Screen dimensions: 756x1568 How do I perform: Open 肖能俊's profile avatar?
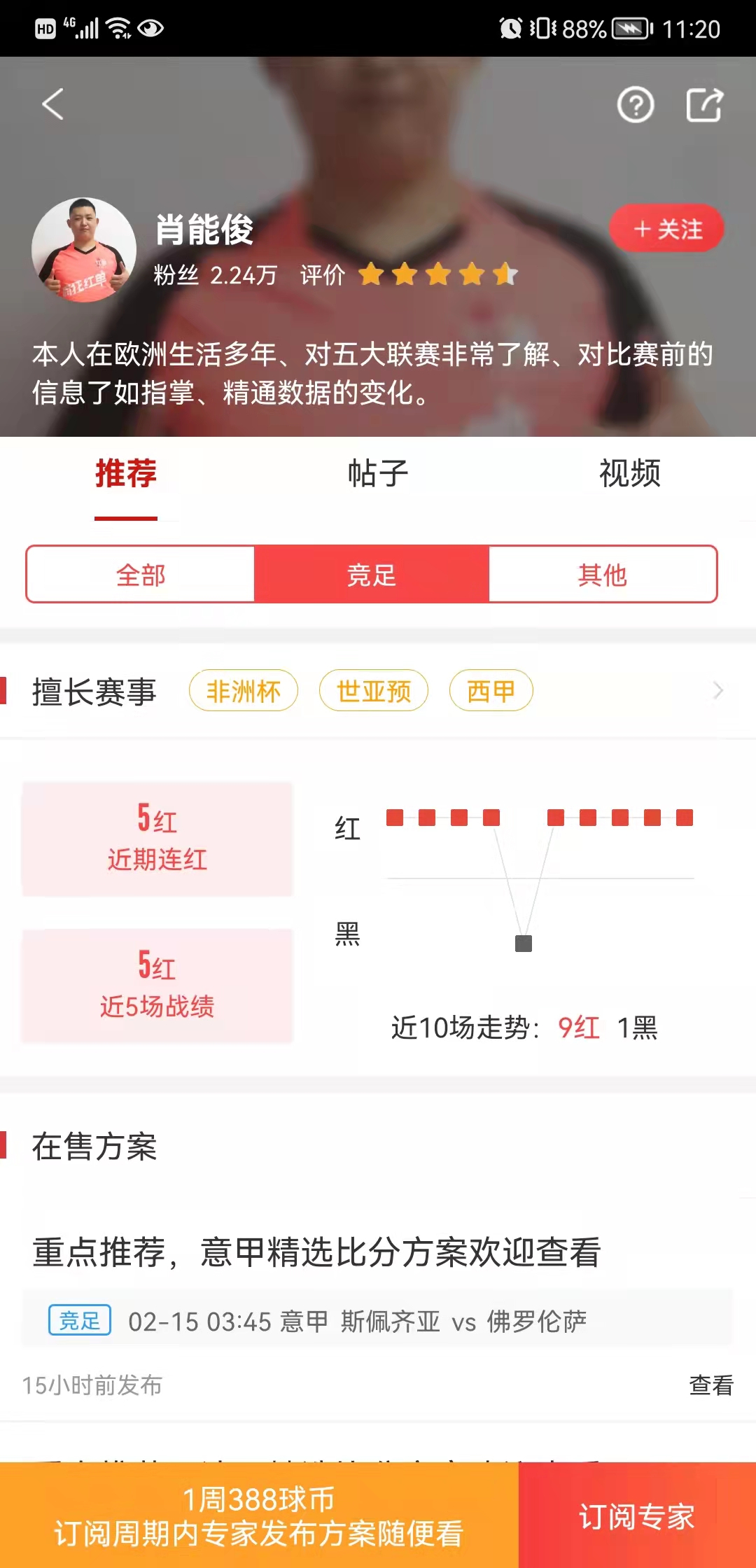(84, 250)
